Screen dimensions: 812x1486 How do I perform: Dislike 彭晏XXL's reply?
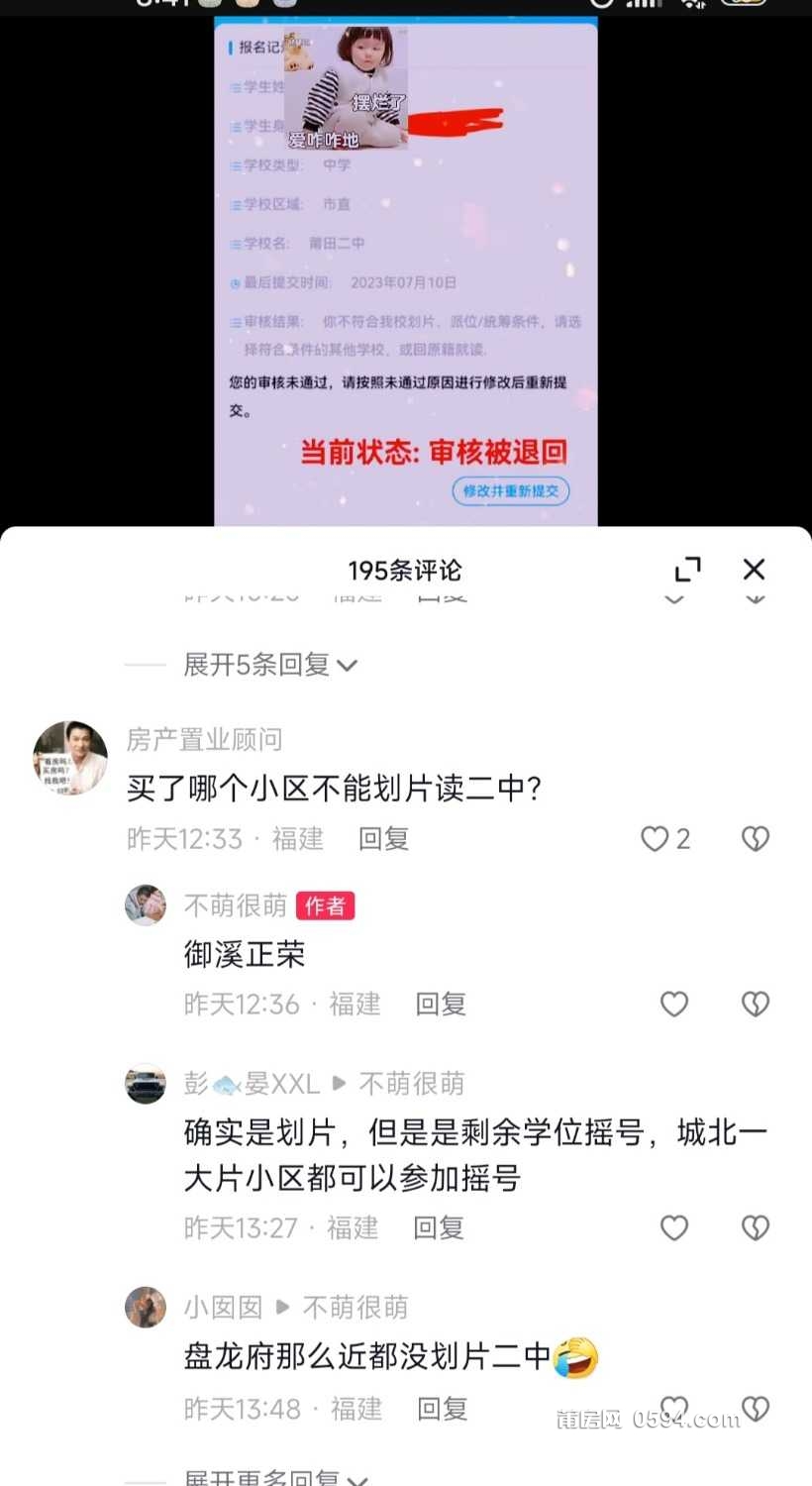point(756,1228)
